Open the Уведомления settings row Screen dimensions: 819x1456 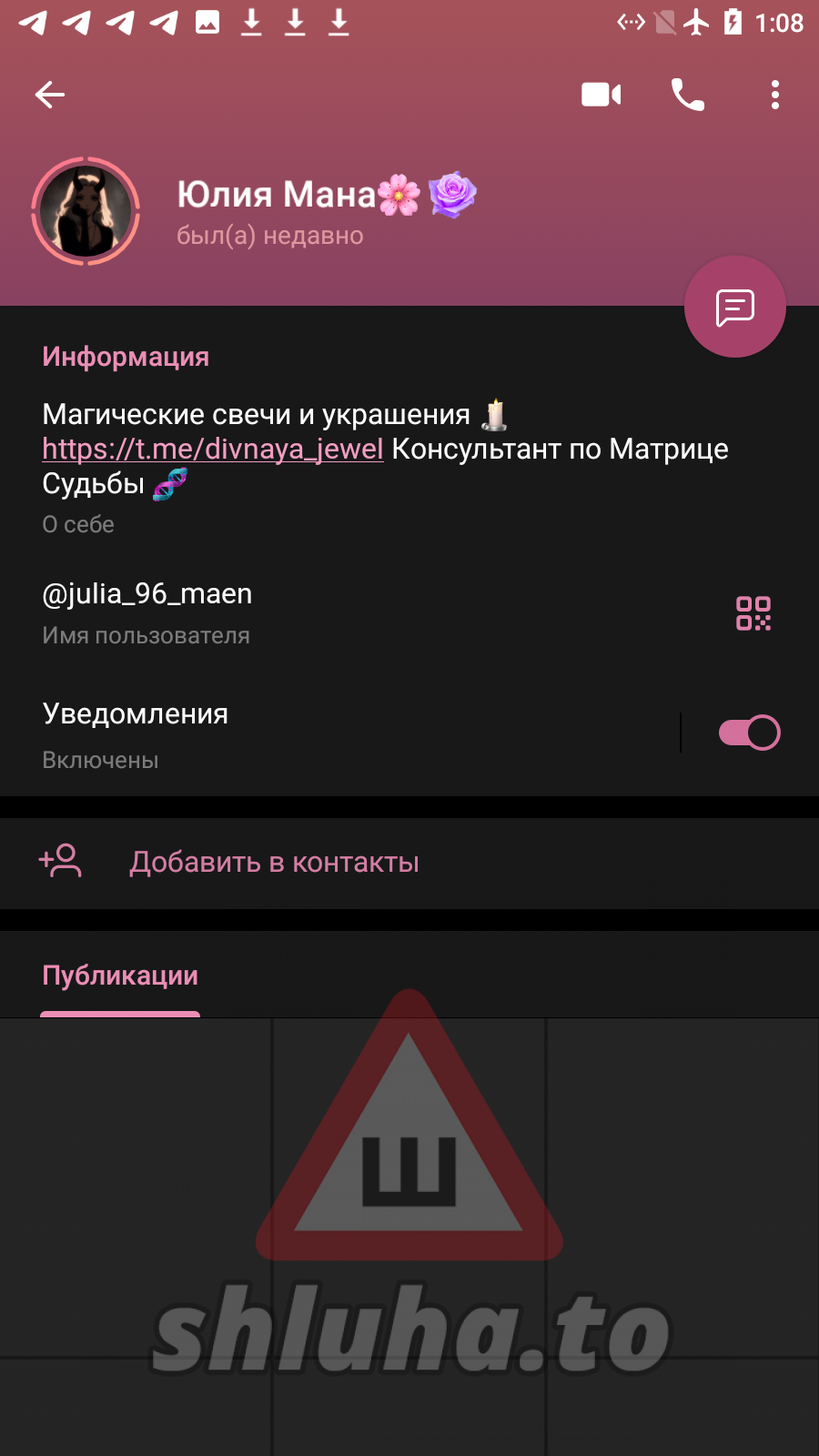(318, 733)
